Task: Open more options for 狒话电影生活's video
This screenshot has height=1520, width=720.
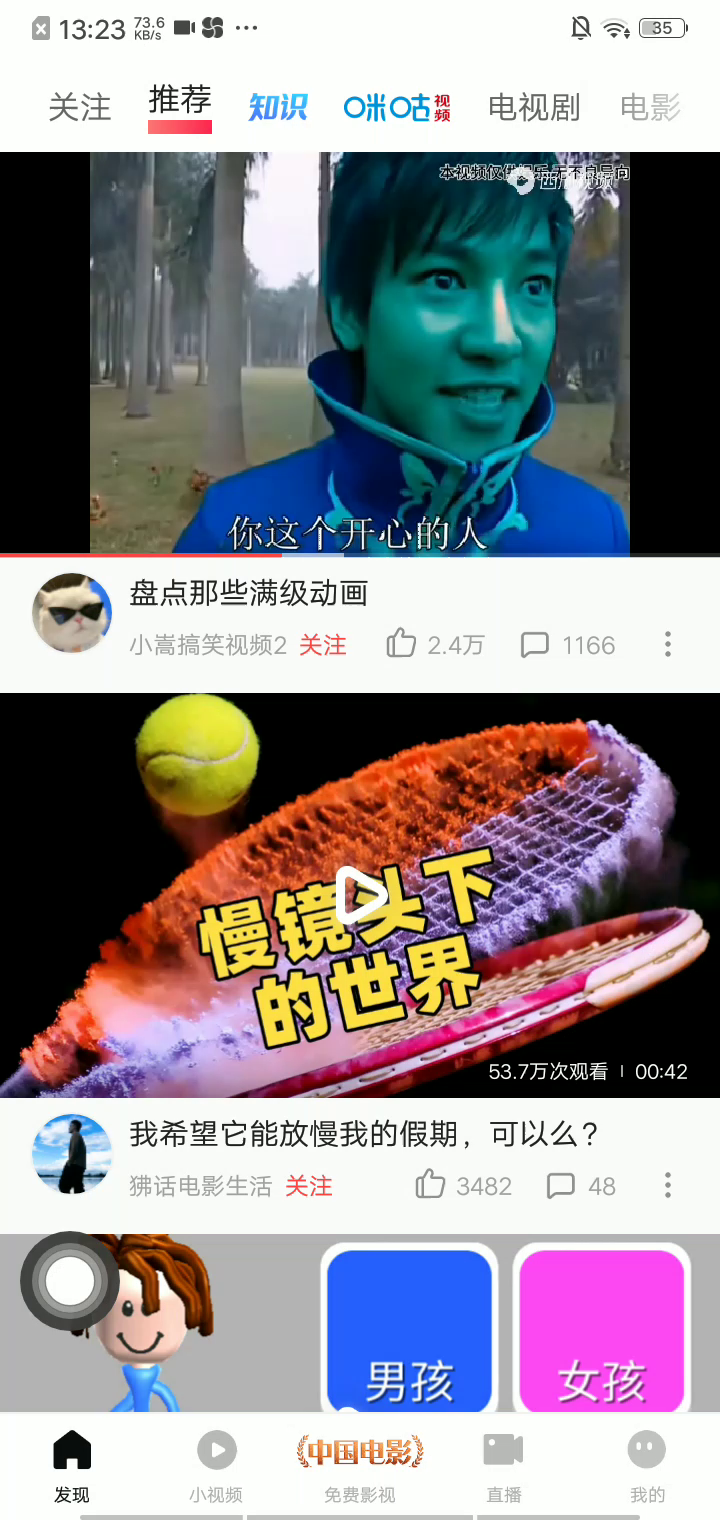Action: pos(667,1186)
